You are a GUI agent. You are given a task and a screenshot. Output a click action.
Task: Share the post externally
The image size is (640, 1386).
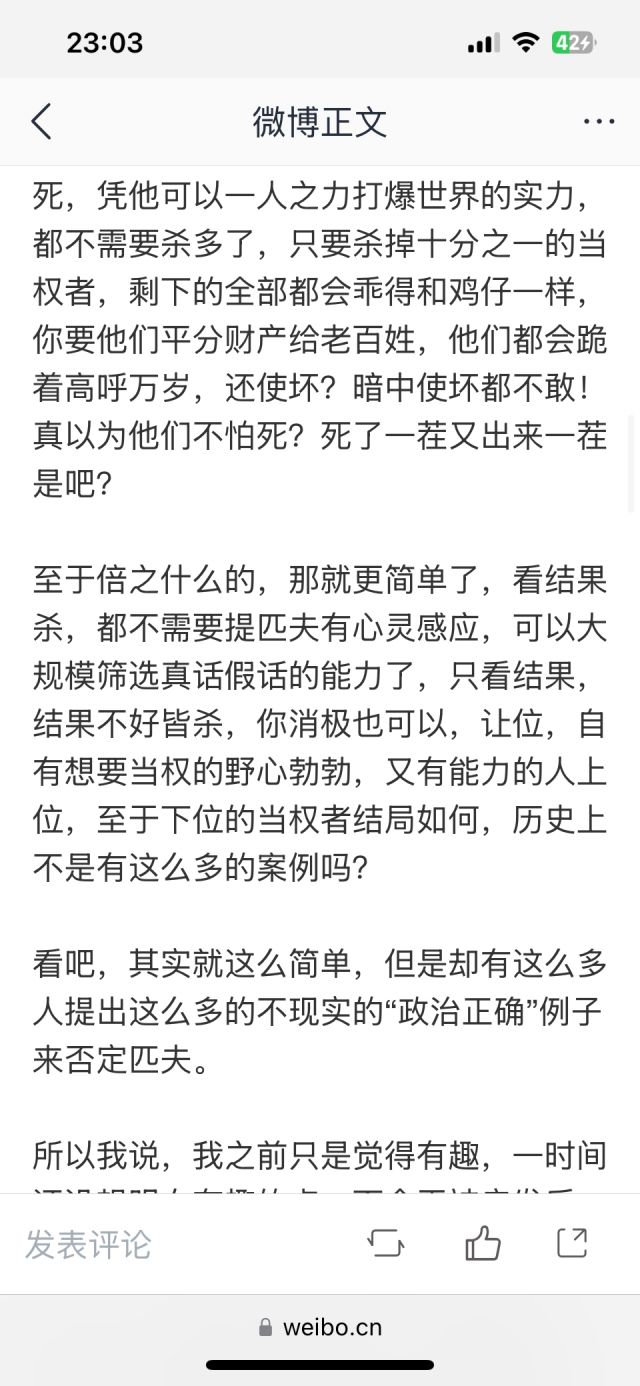572,1243
